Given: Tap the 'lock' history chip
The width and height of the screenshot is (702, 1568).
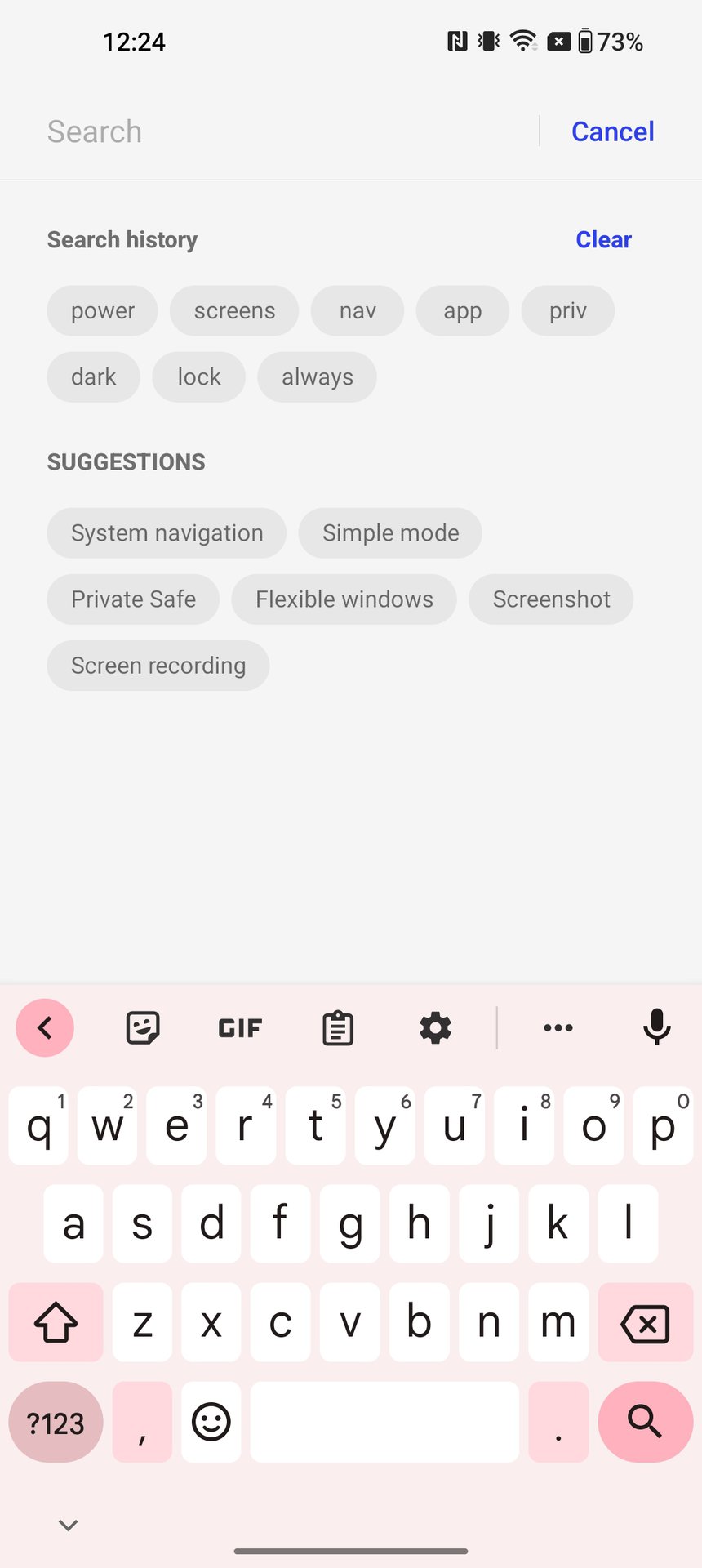Looking at the screenshot, I should coord(199,376).
